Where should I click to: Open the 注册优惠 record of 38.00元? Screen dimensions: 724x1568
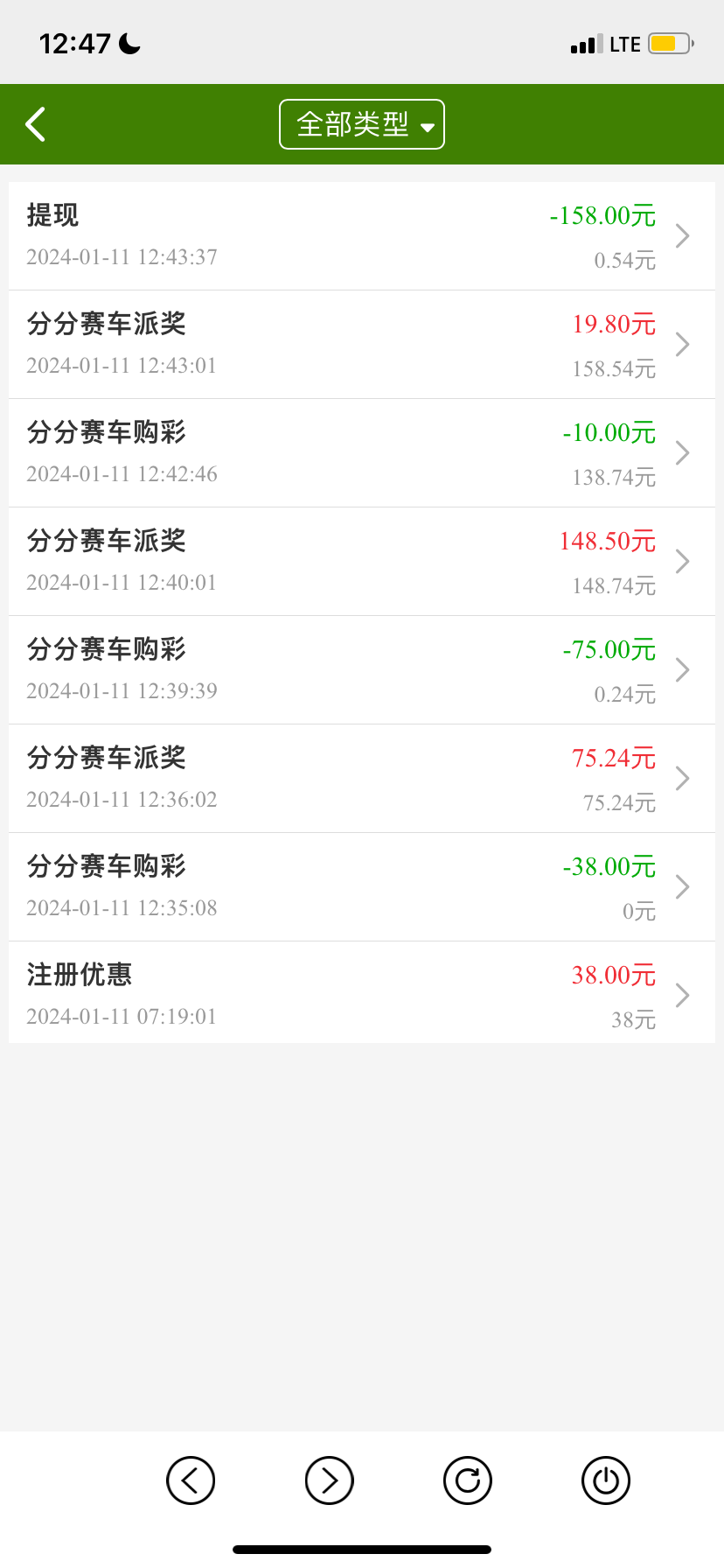coord(362,996)
